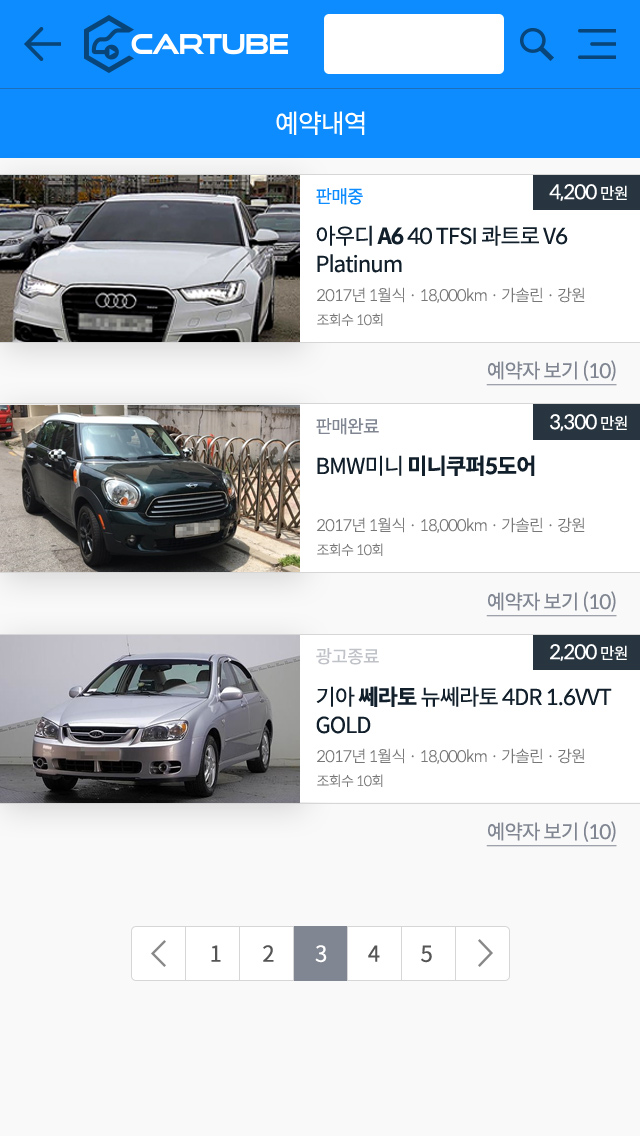Go back with the header arrow
Viewport: 640px width, 1136px height.
(x=43, y=44)
